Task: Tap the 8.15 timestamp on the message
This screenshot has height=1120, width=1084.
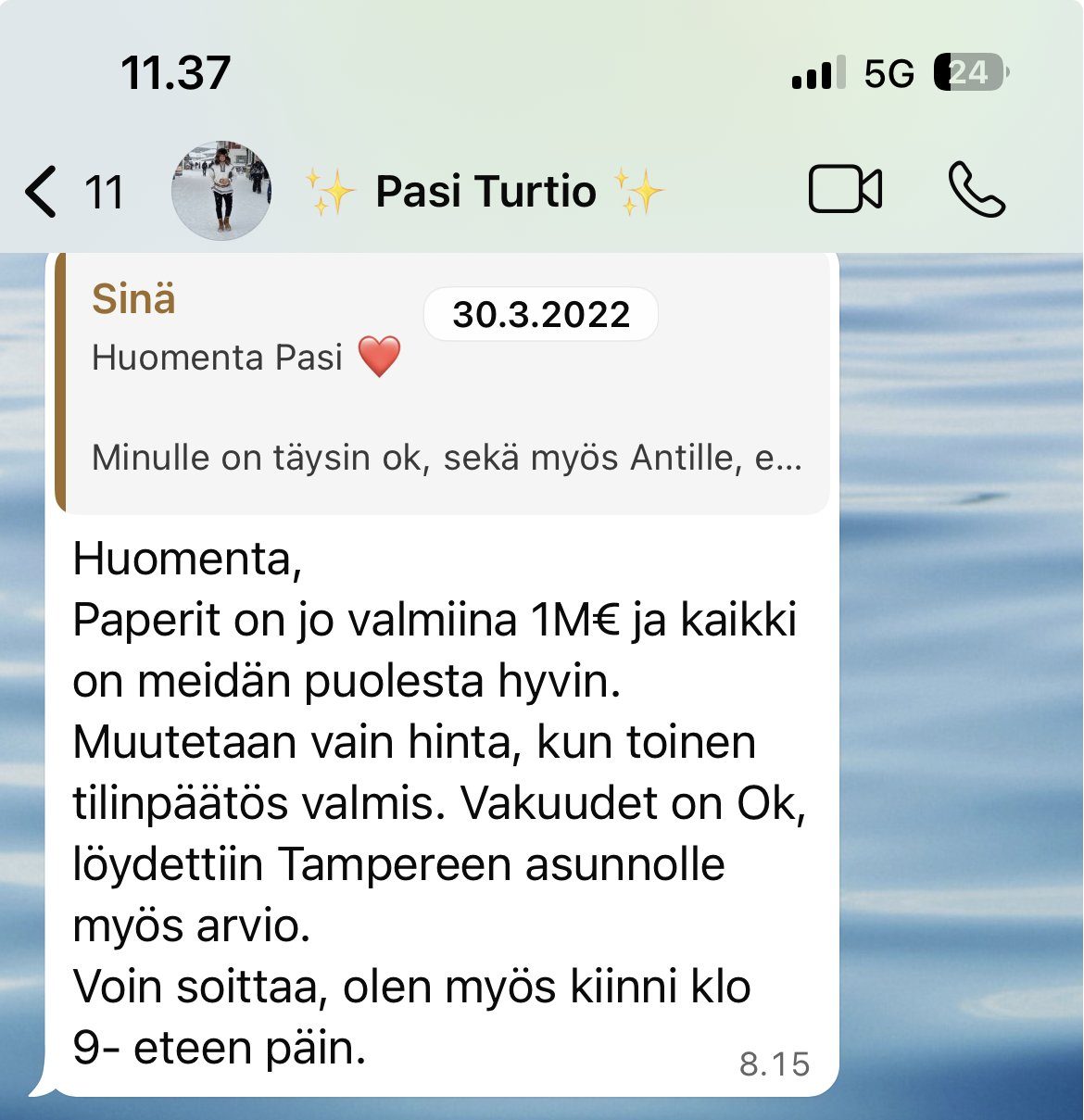Action: click(x=776, y=1063)
